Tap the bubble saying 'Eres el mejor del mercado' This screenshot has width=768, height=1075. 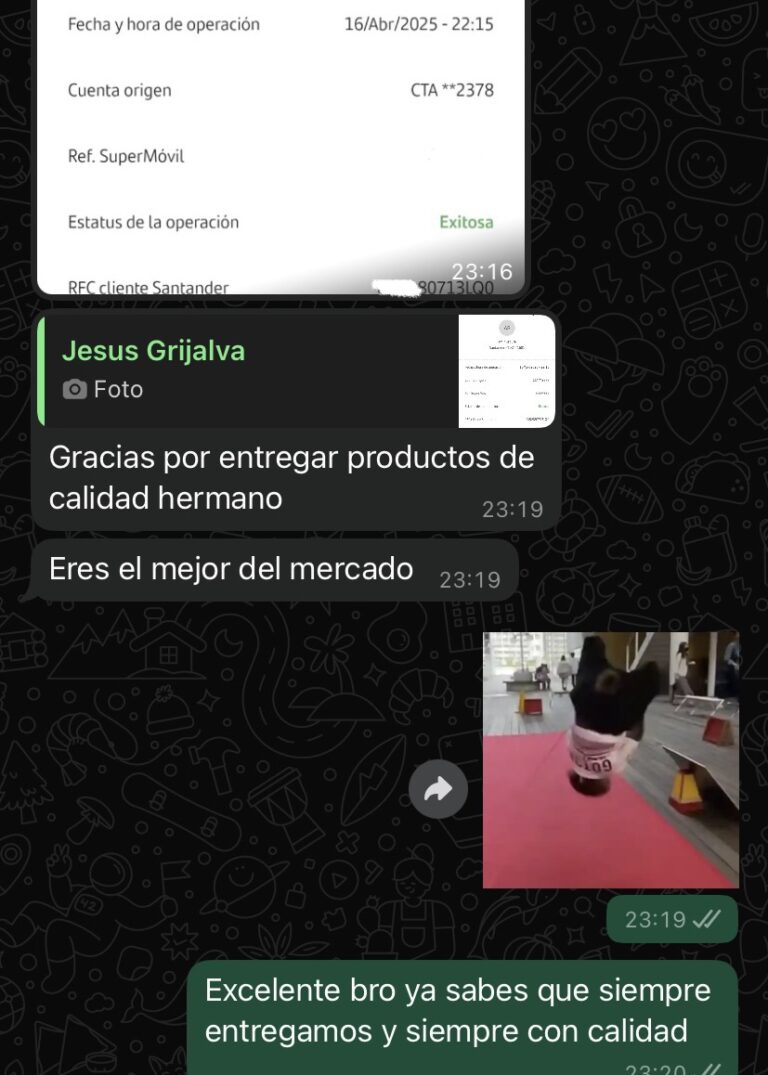[x=230, y=568]
